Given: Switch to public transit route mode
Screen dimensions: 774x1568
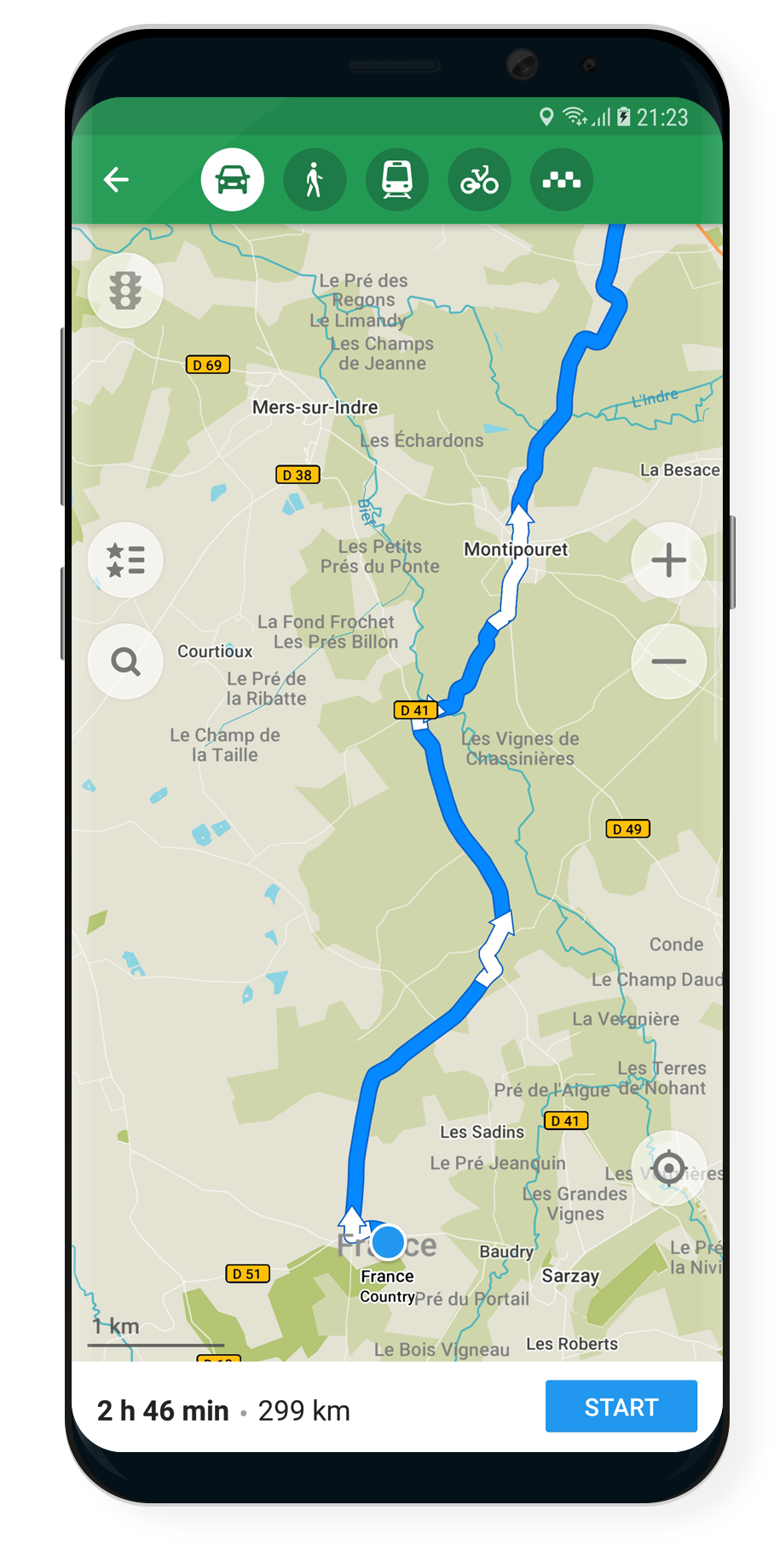Looking at the screenshot, I should coord(397,180).
